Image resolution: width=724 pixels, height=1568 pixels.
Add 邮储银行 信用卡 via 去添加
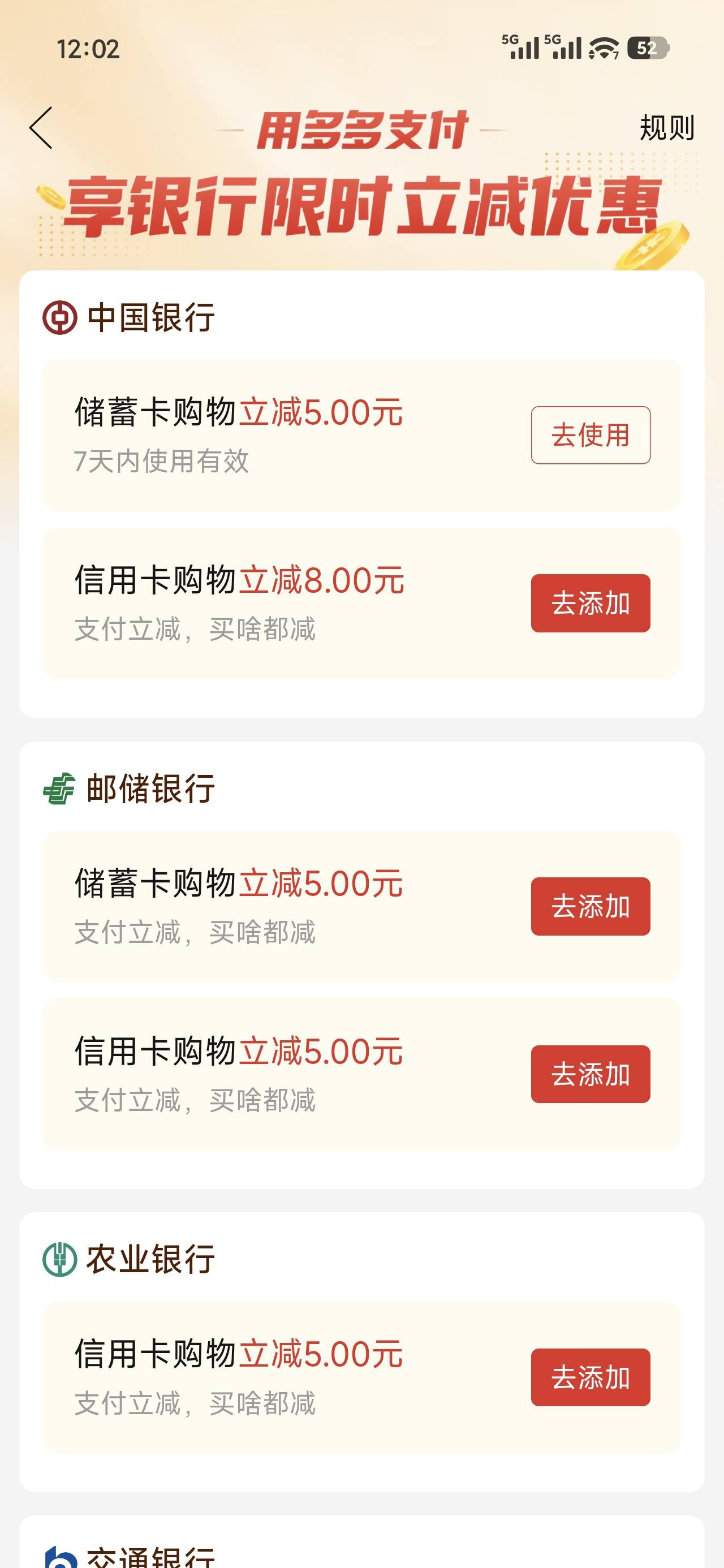pyautogui.click(x=590, y=1074)
